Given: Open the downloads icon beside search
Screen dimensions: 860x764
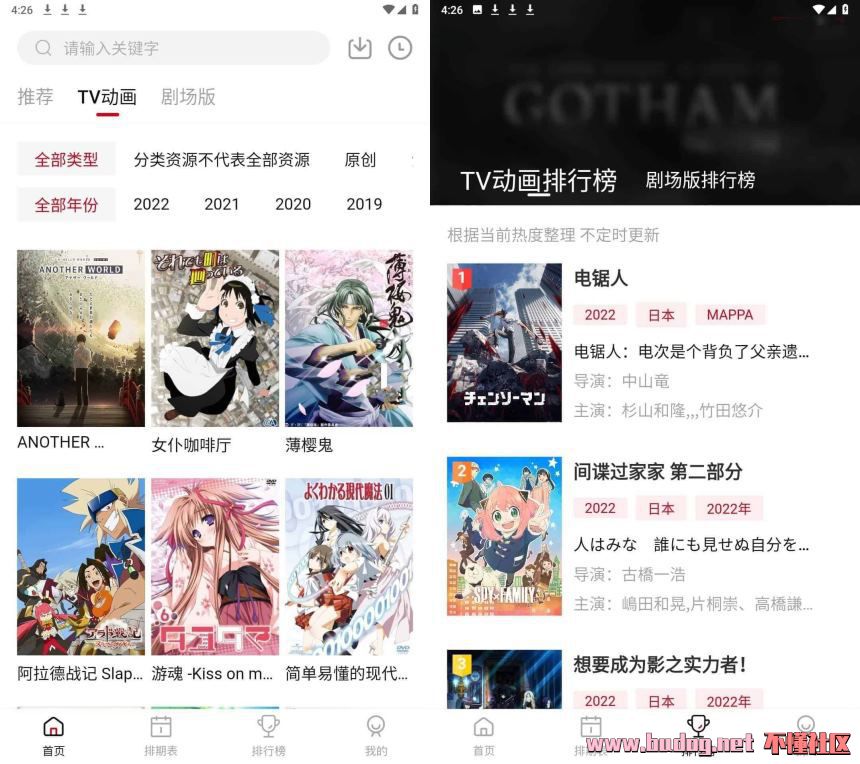Looking at the screenshot, I should (360, 48).
